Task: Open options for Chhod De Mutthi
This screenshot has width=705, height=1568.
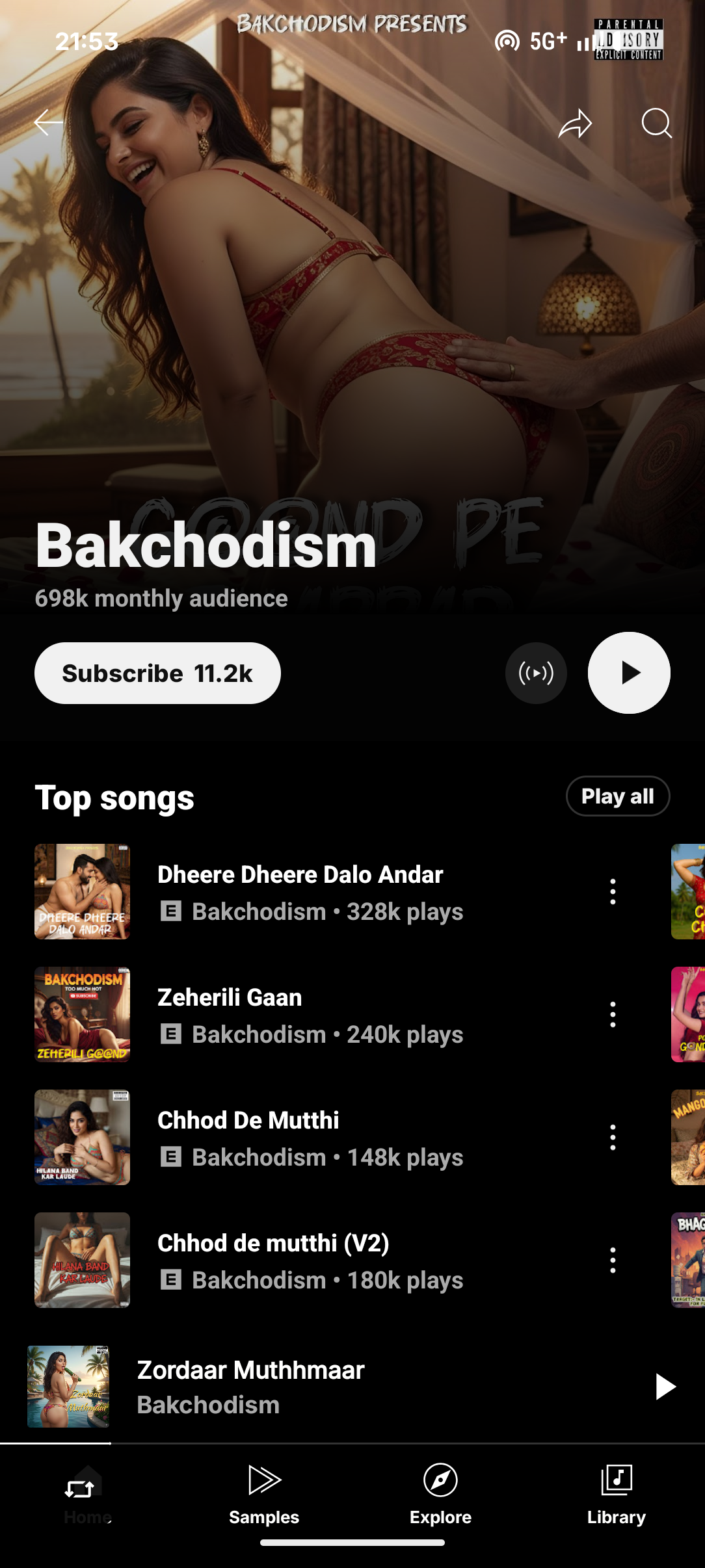Action: (613, 1137)
